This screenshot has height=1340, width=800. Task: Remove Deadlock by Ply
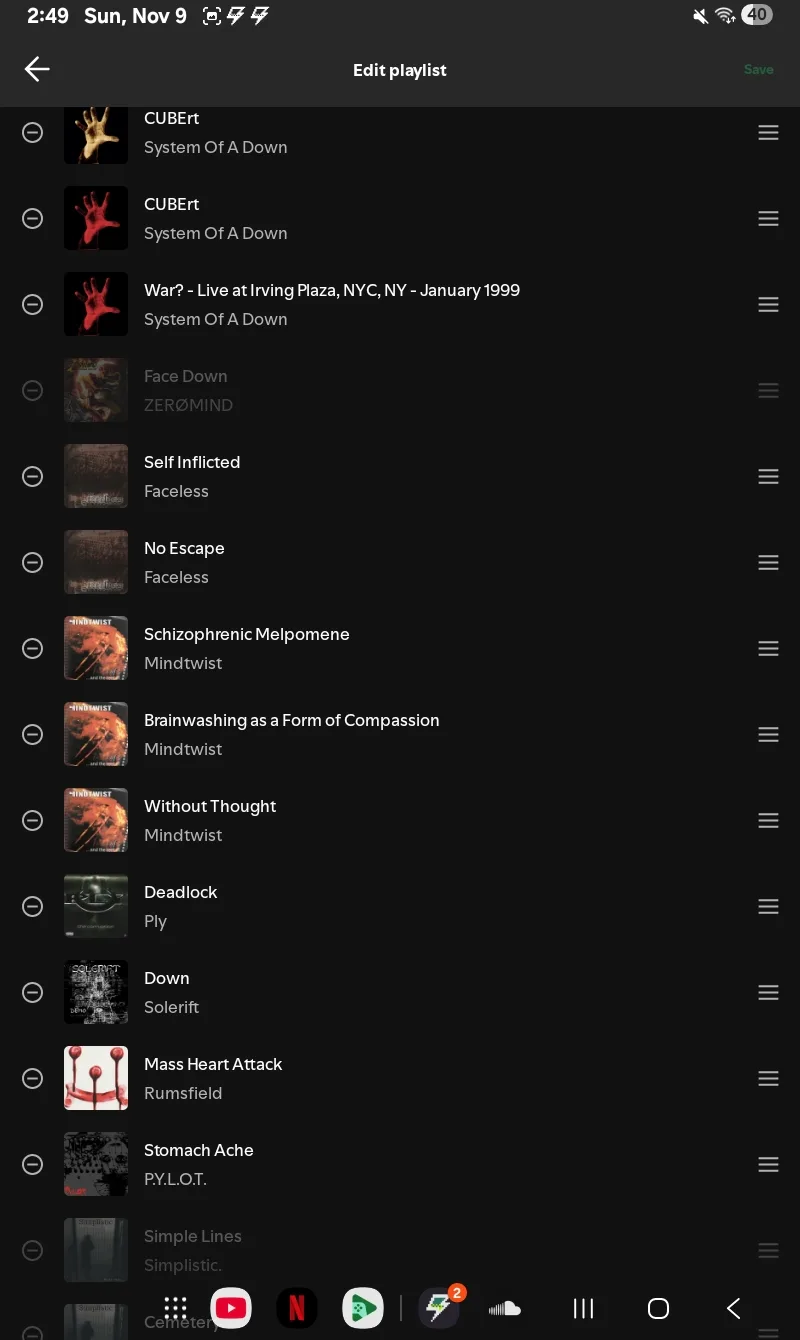[x=33, y=906]
